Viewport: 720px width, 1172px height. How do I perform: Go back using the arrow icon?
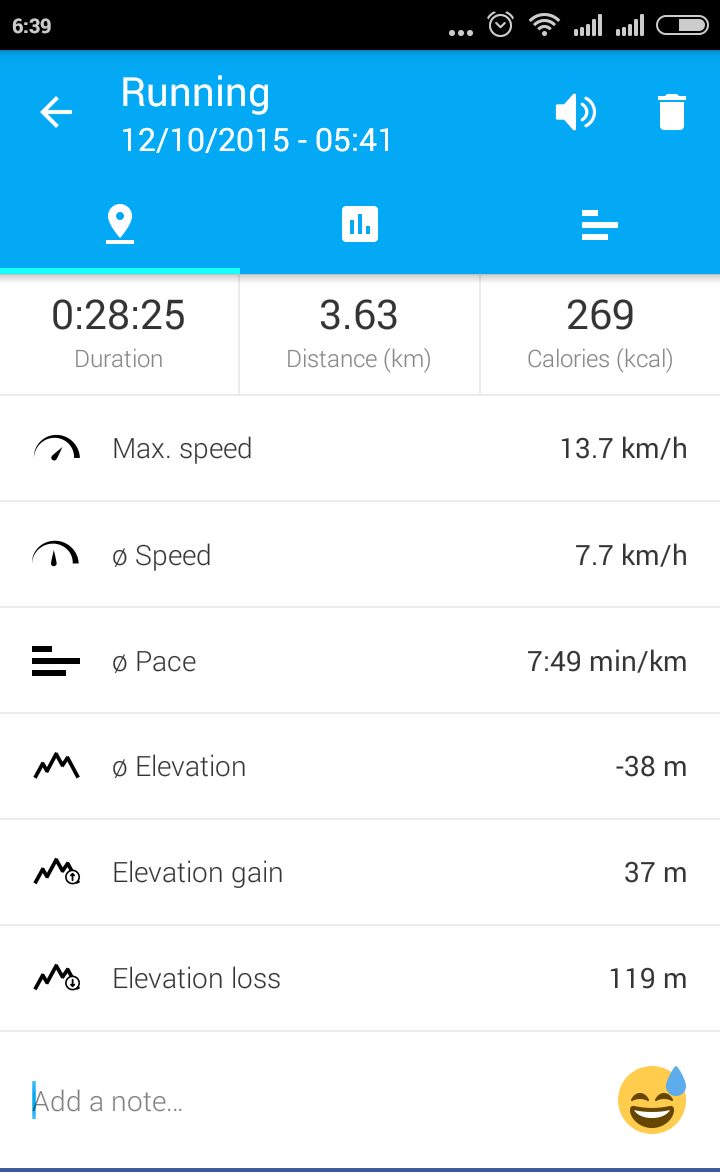56,112
